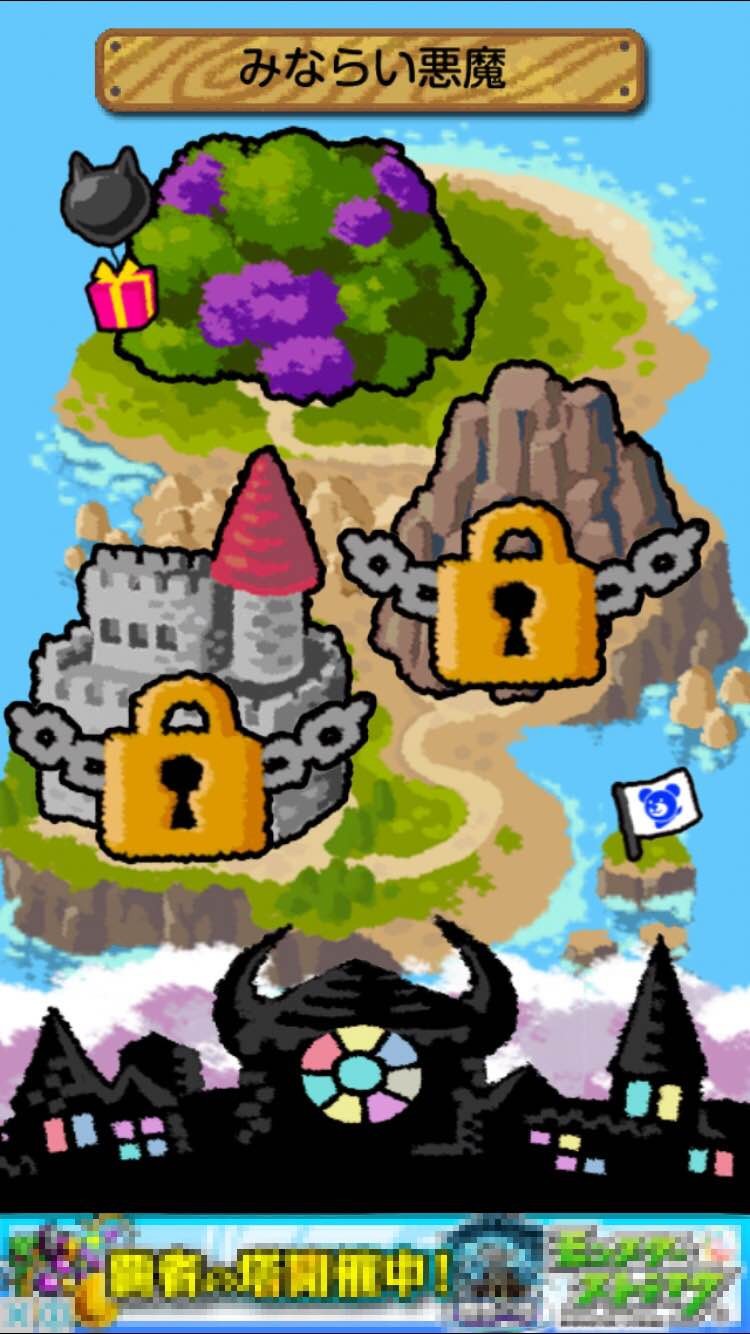Enter the purple-flowered forest stage
The height and width of the screenshot is (1334, 750).
click(x=300, y=265)
